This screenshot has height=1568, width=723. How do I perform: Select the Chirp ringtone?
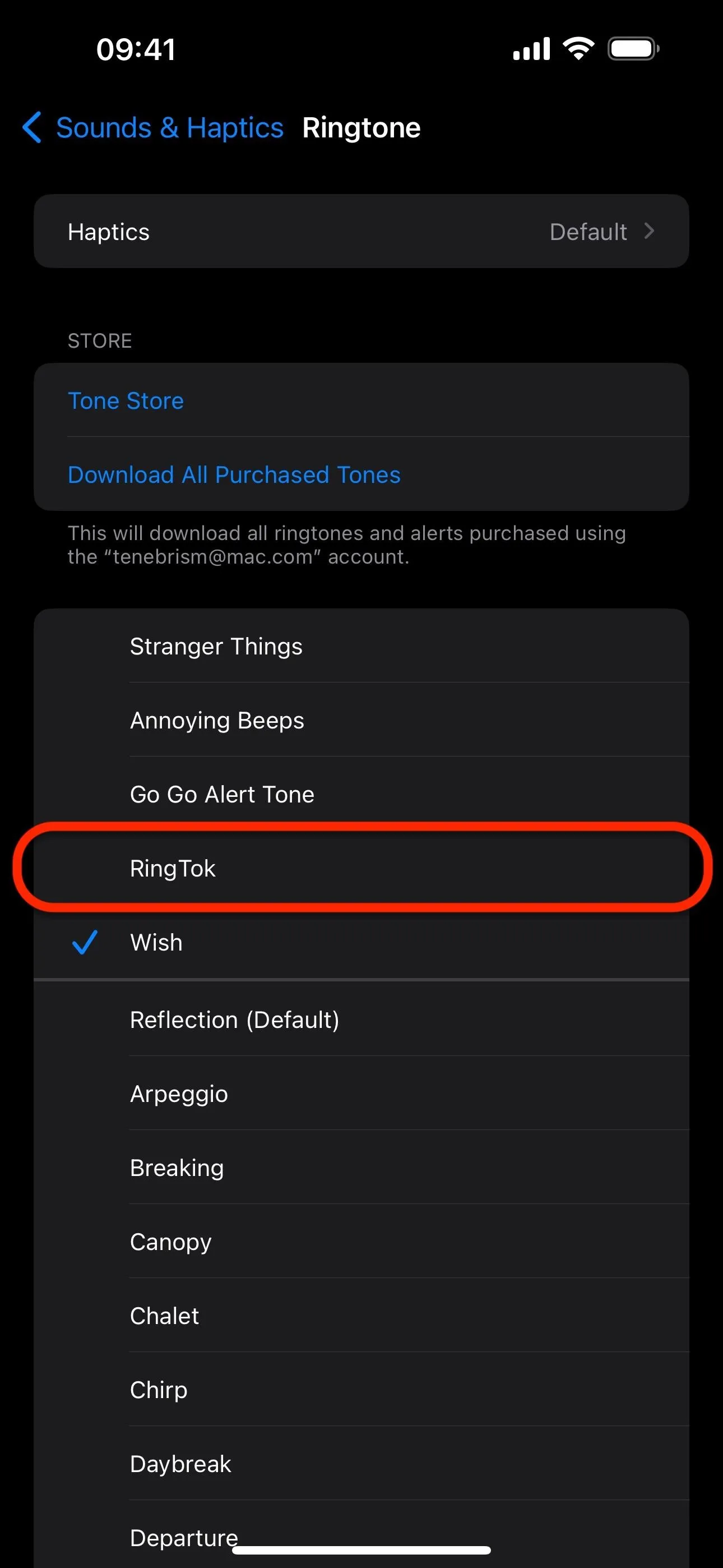361,1390
